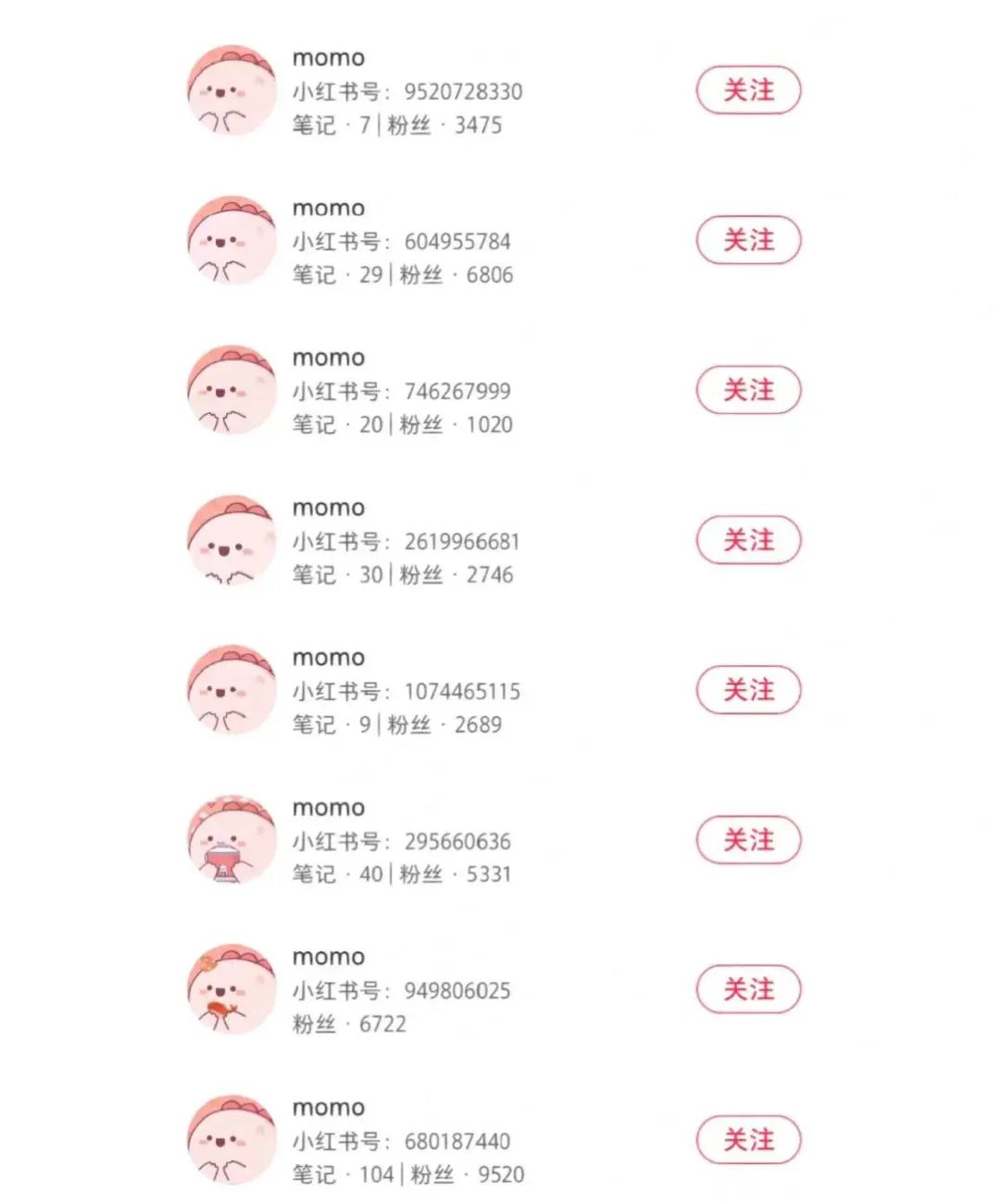Follow momo with ID 604955784

(748, 241)
